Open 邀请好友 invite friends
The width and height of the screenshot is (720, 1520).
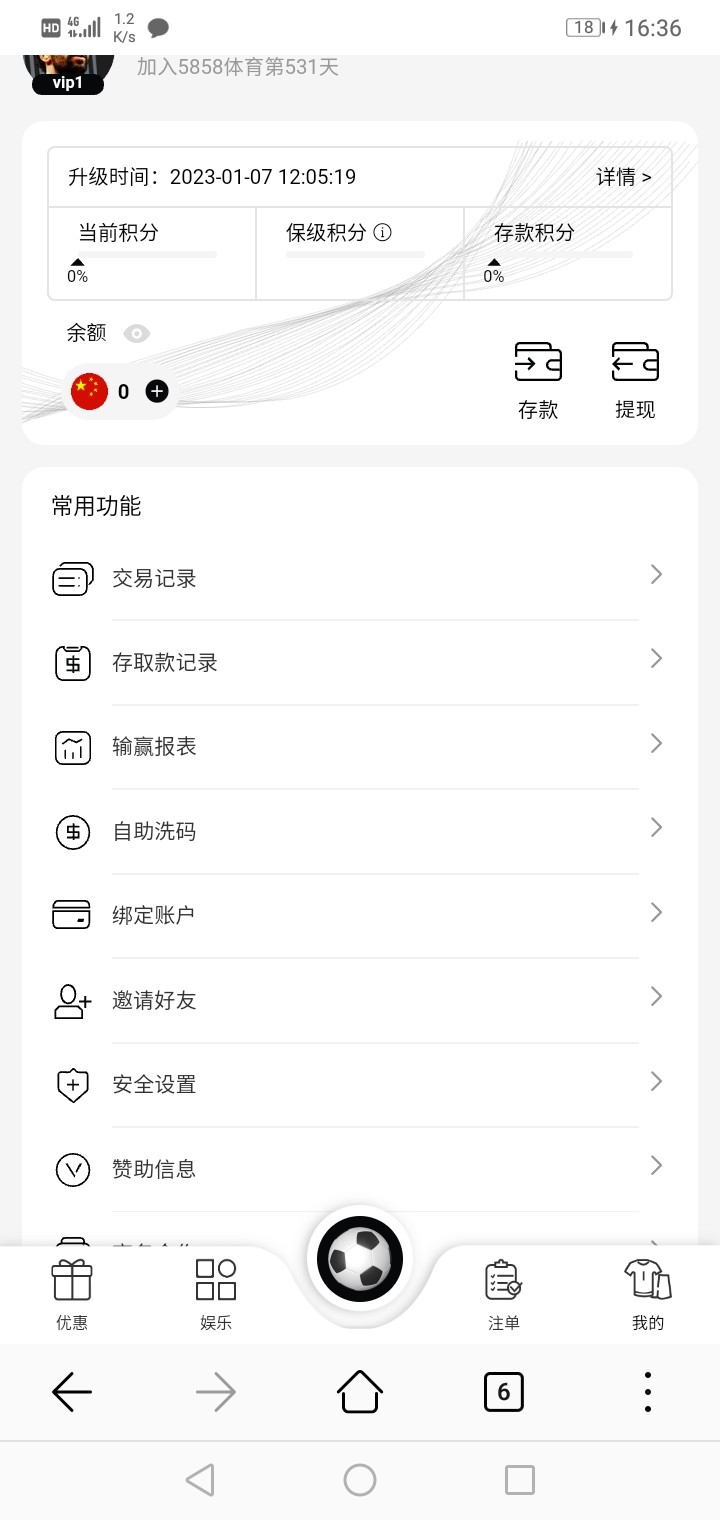pyautogui.click(x=358, y=1000)
